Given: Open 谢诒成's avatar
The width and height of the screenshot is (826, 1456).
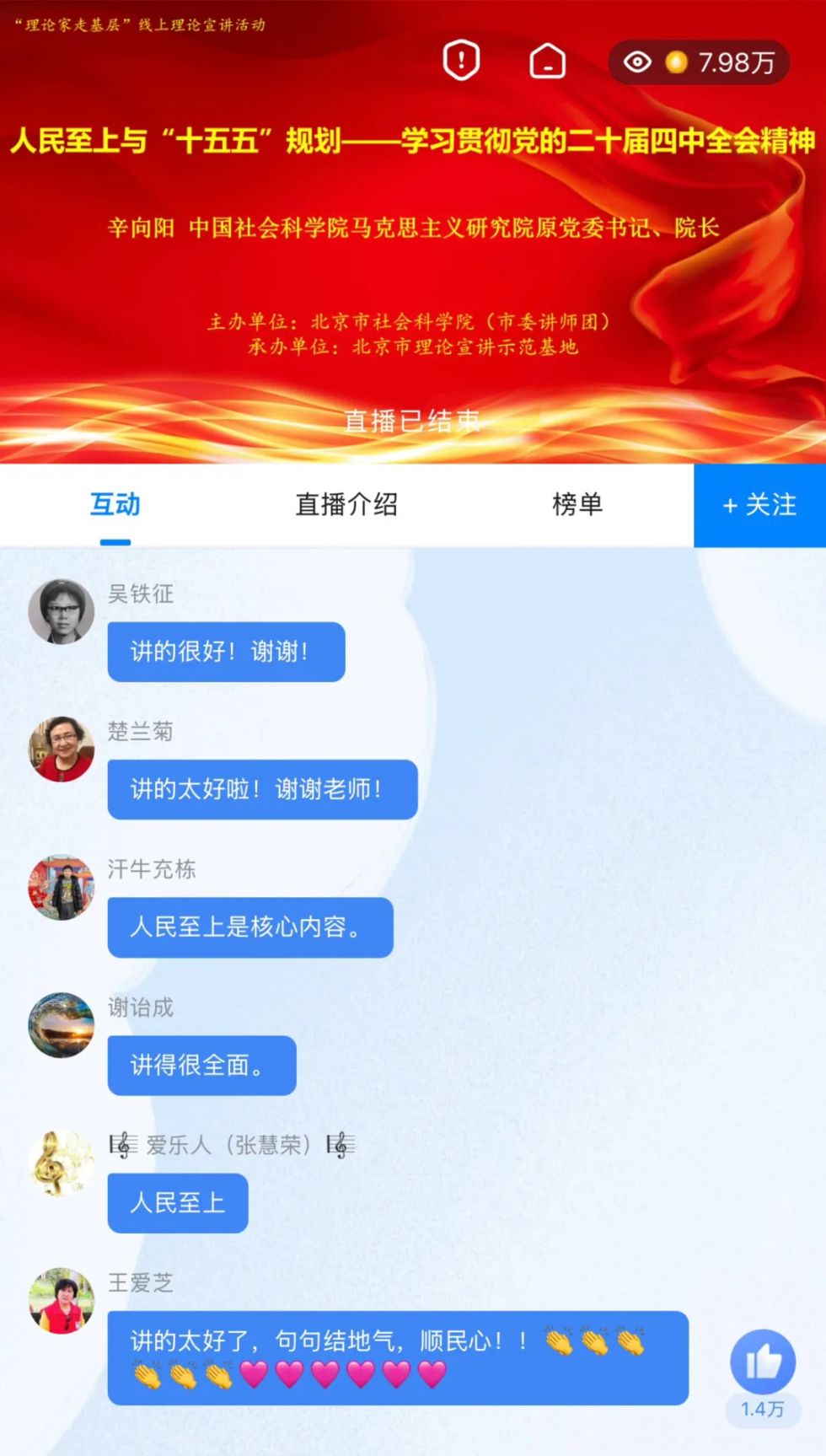Looking at the screenshot, I should pyautogui.click(x=62, y=1025).
